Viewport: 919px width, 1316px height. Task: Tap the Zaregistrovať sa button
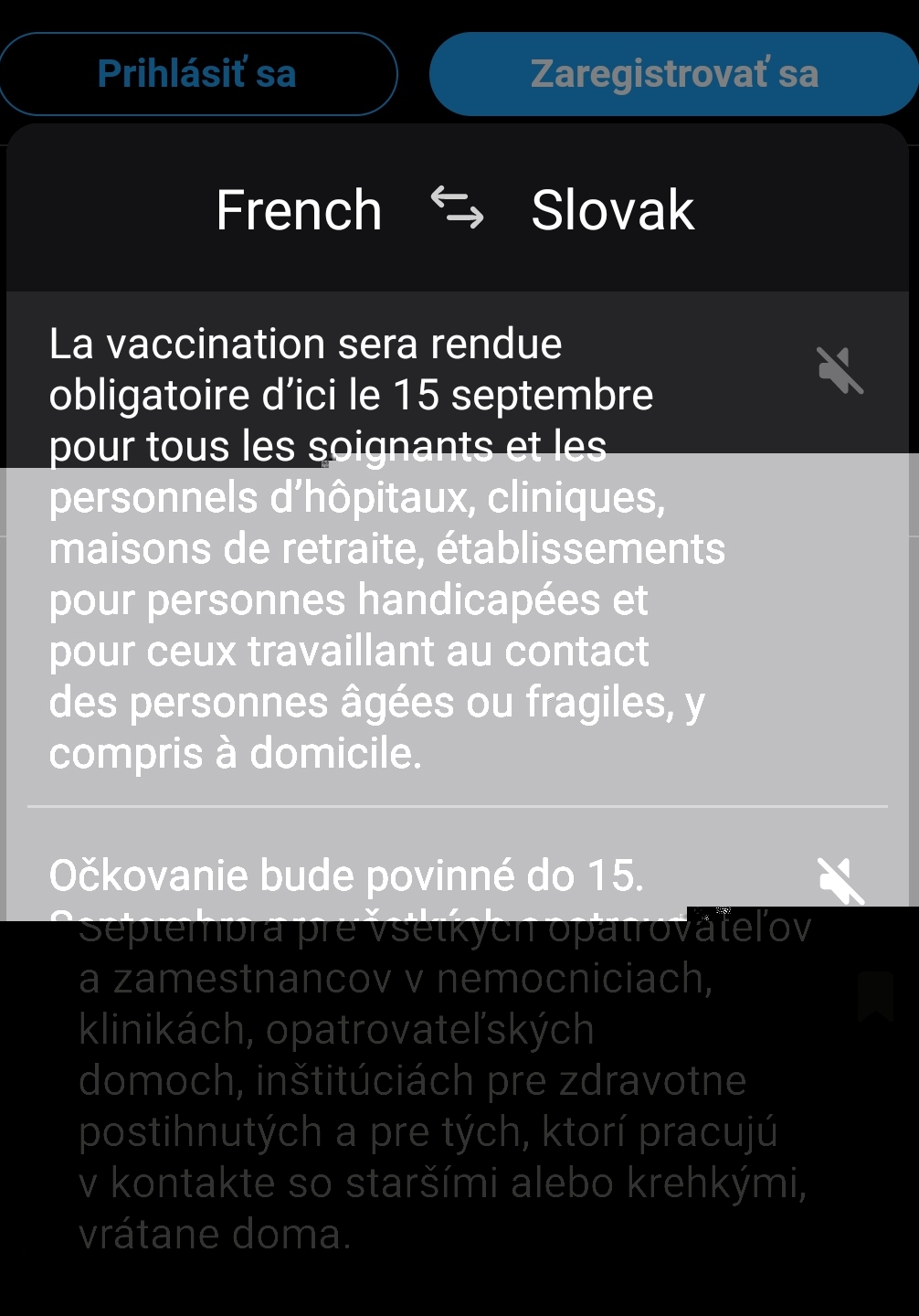pos(673,74)
